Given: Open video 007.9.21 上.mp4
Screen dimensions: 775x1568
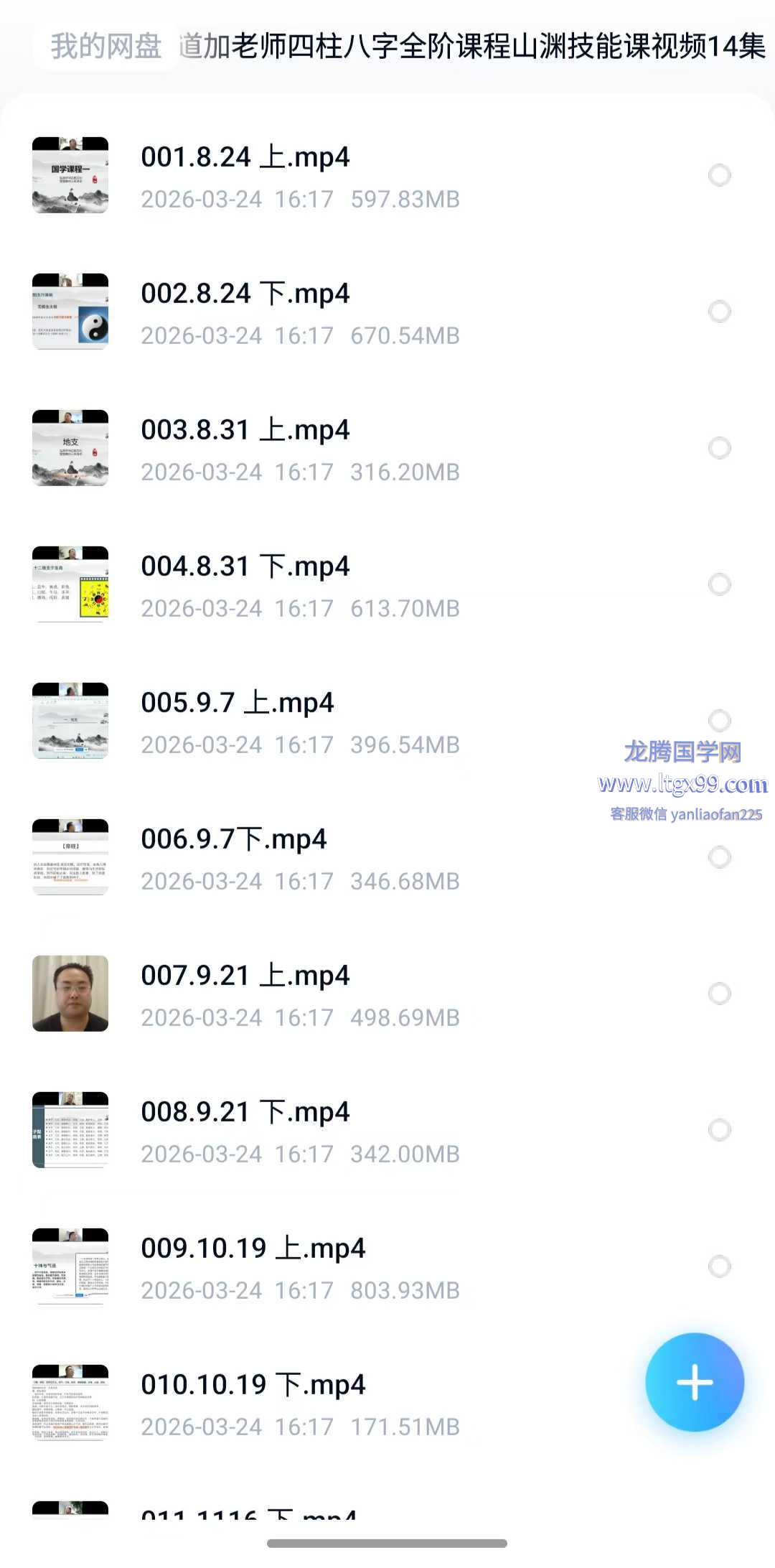Looking at the screenshot, I should click(x=245, y=976).
